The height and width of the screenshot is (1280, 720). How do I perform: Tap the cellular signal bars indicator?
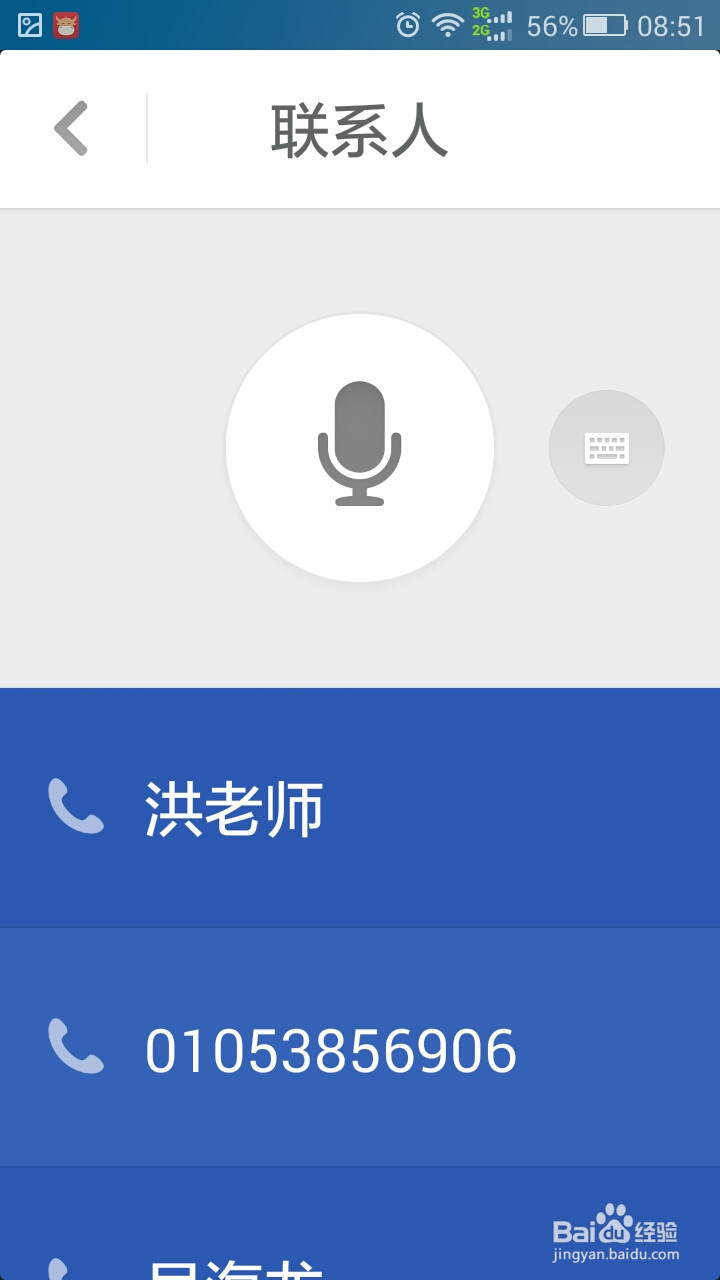tap(500, 27)
